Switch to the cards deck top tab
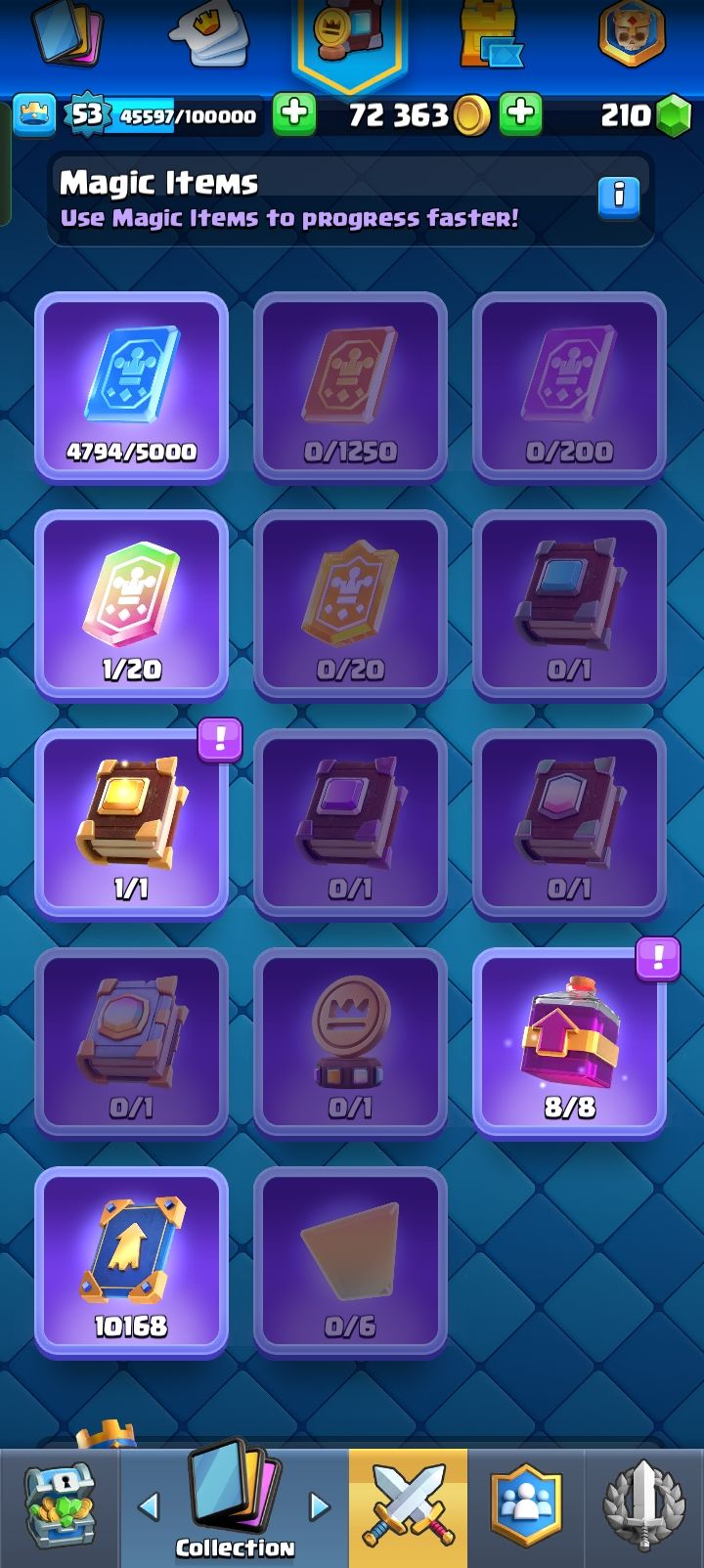 66,34
